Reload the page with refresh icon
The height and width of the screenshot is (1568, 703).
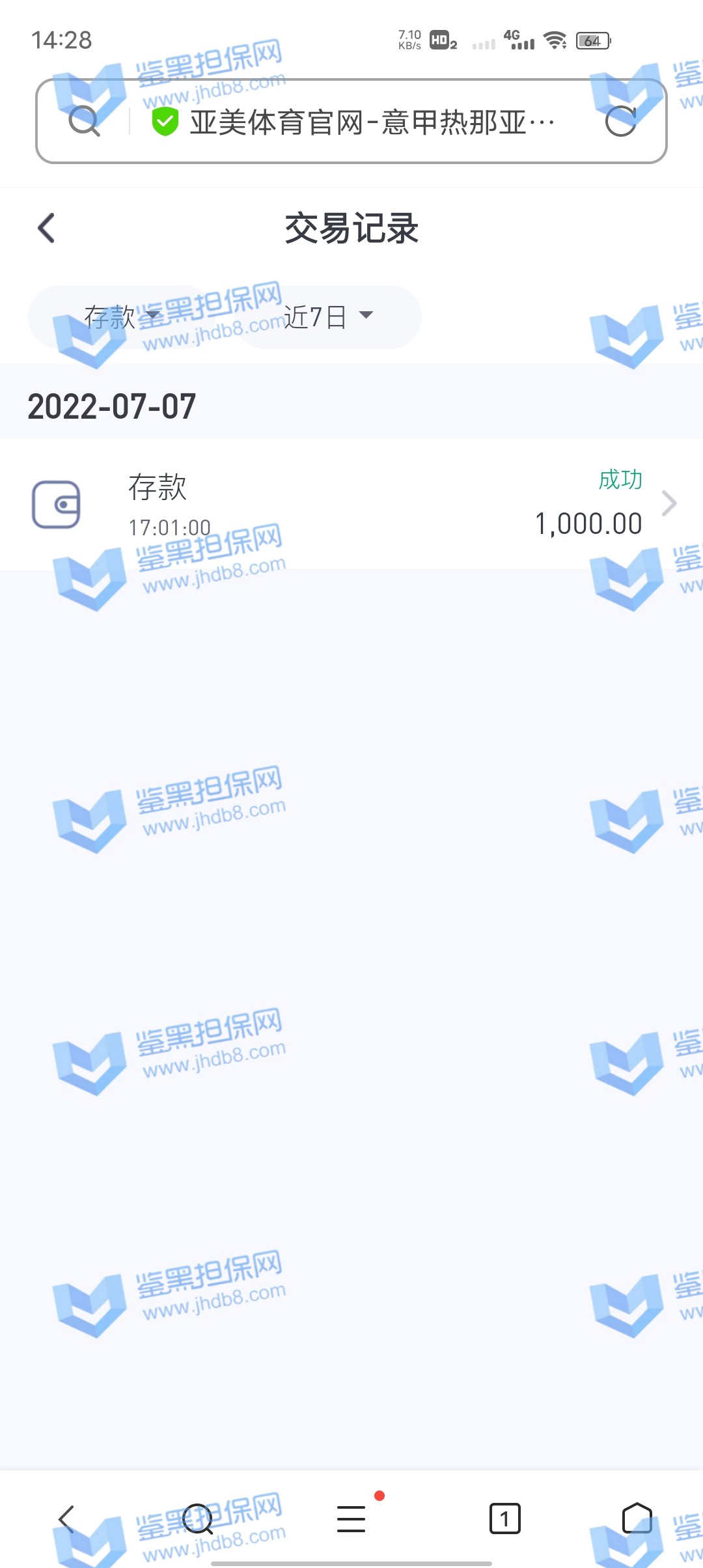coord(620,121)
